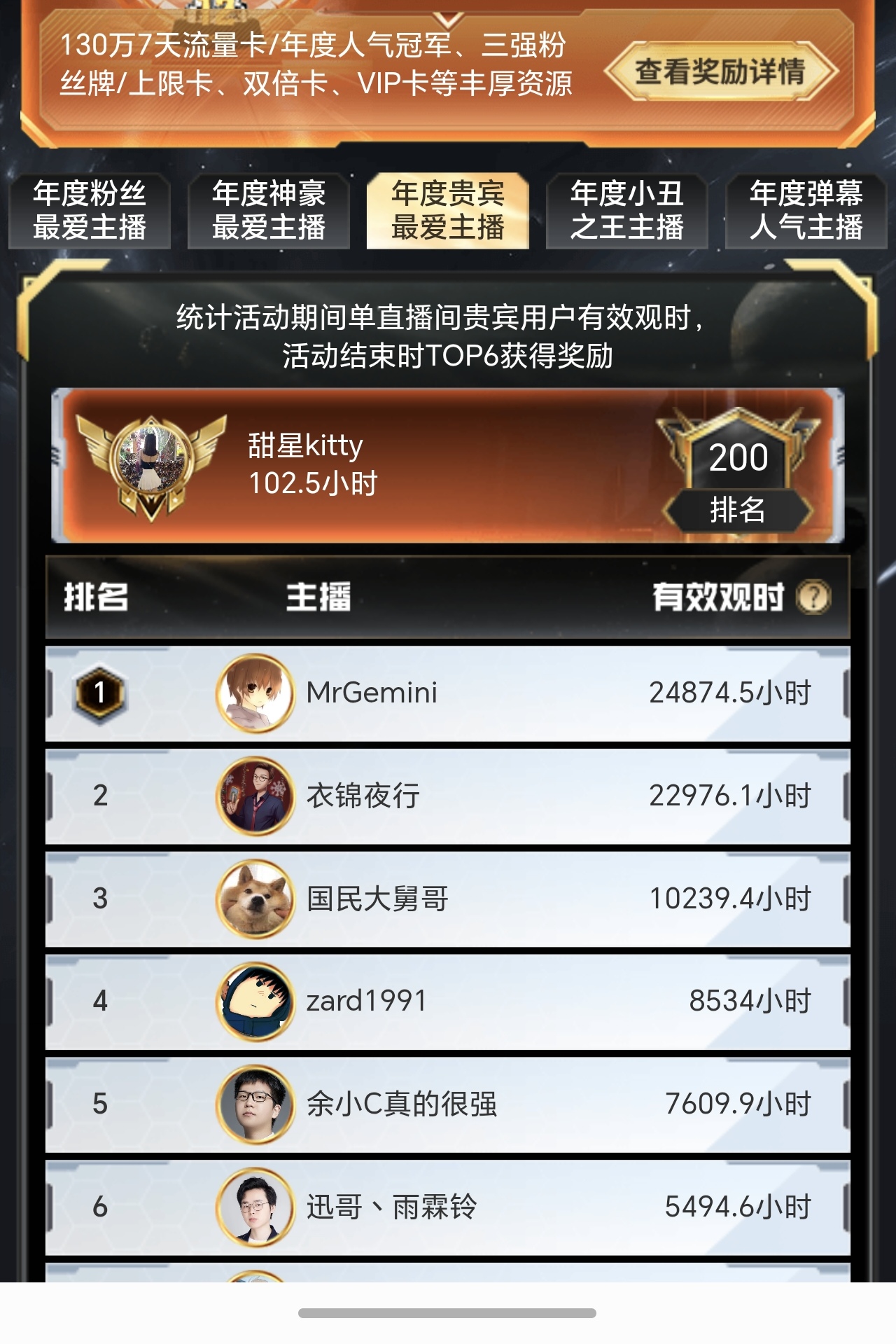
Task: Switch to the 年度神豪最爱主播 tab
Action: pyautogui.click(x=269, y=210)
